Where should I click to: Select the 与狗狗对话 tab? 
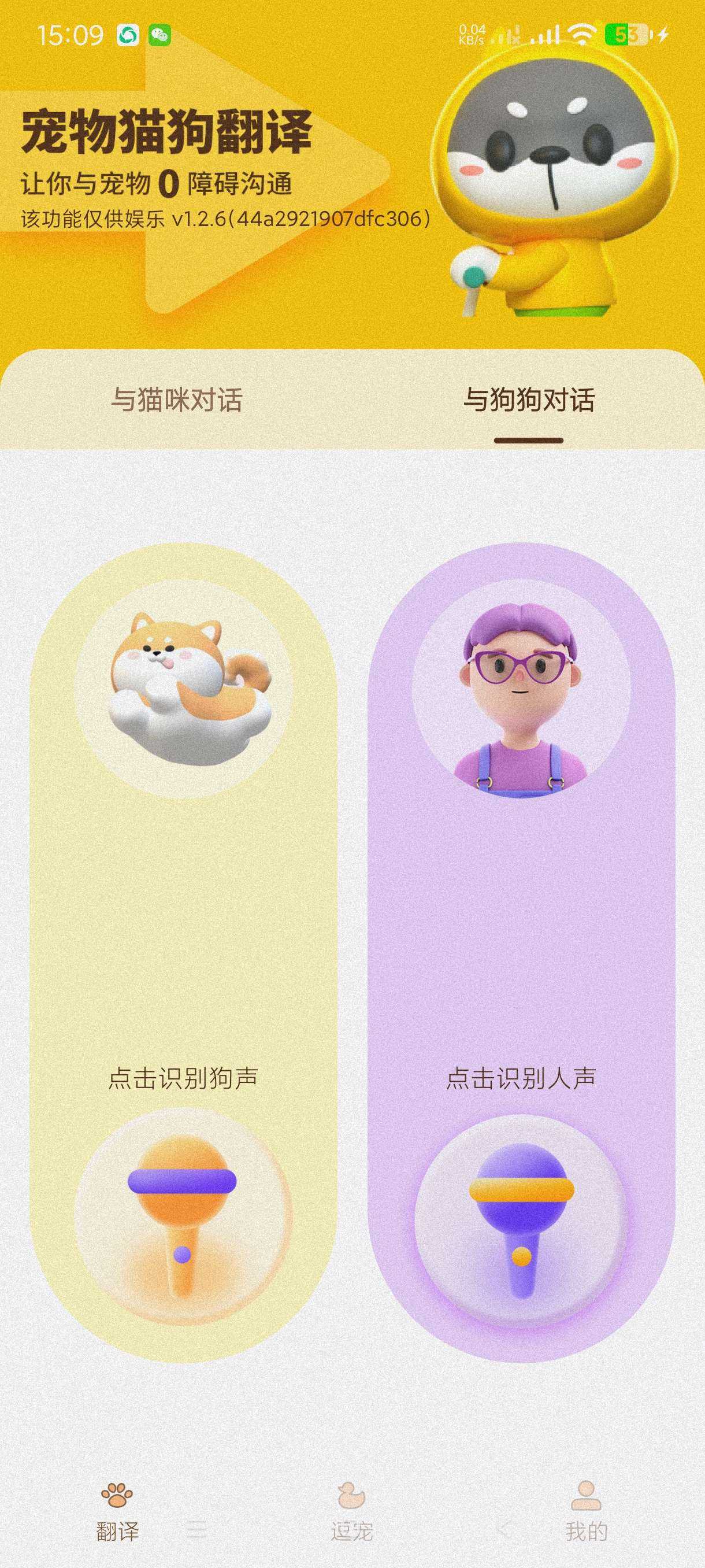click(528, 401)
